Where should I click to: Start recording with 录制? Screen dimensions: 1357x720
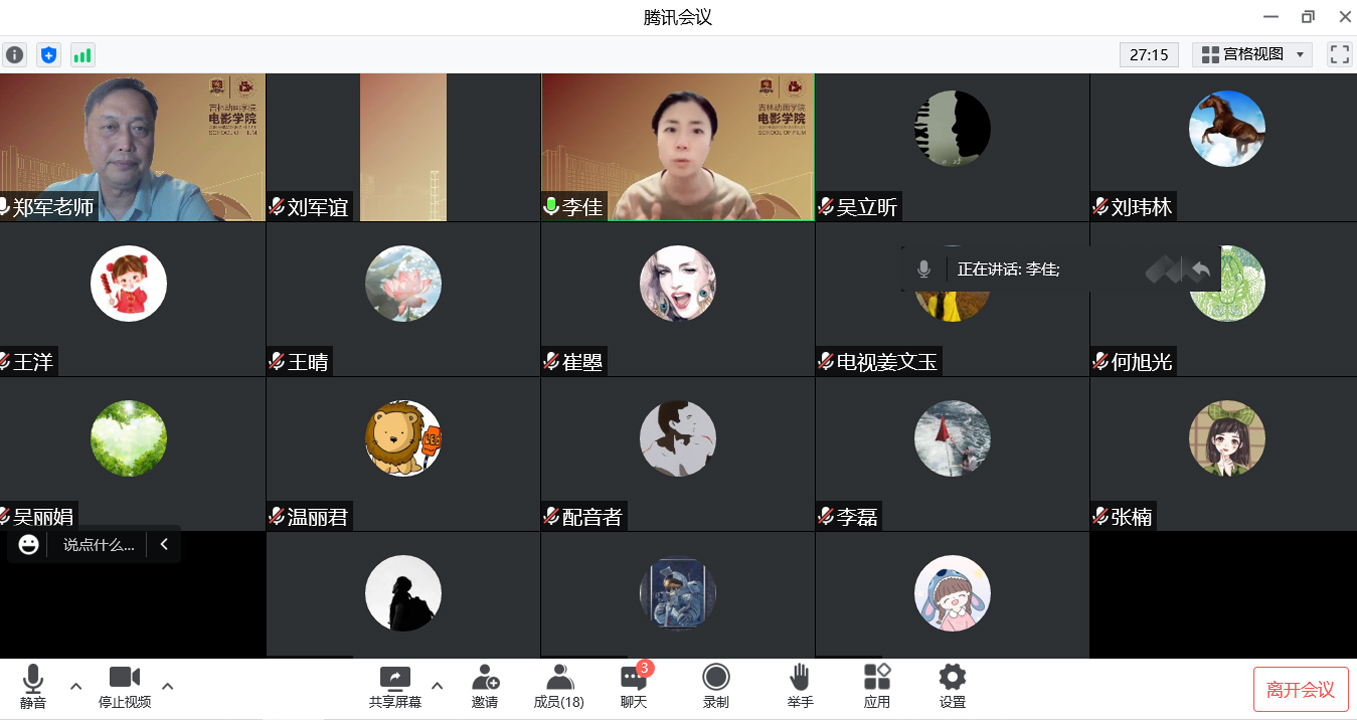coord(716,686)
